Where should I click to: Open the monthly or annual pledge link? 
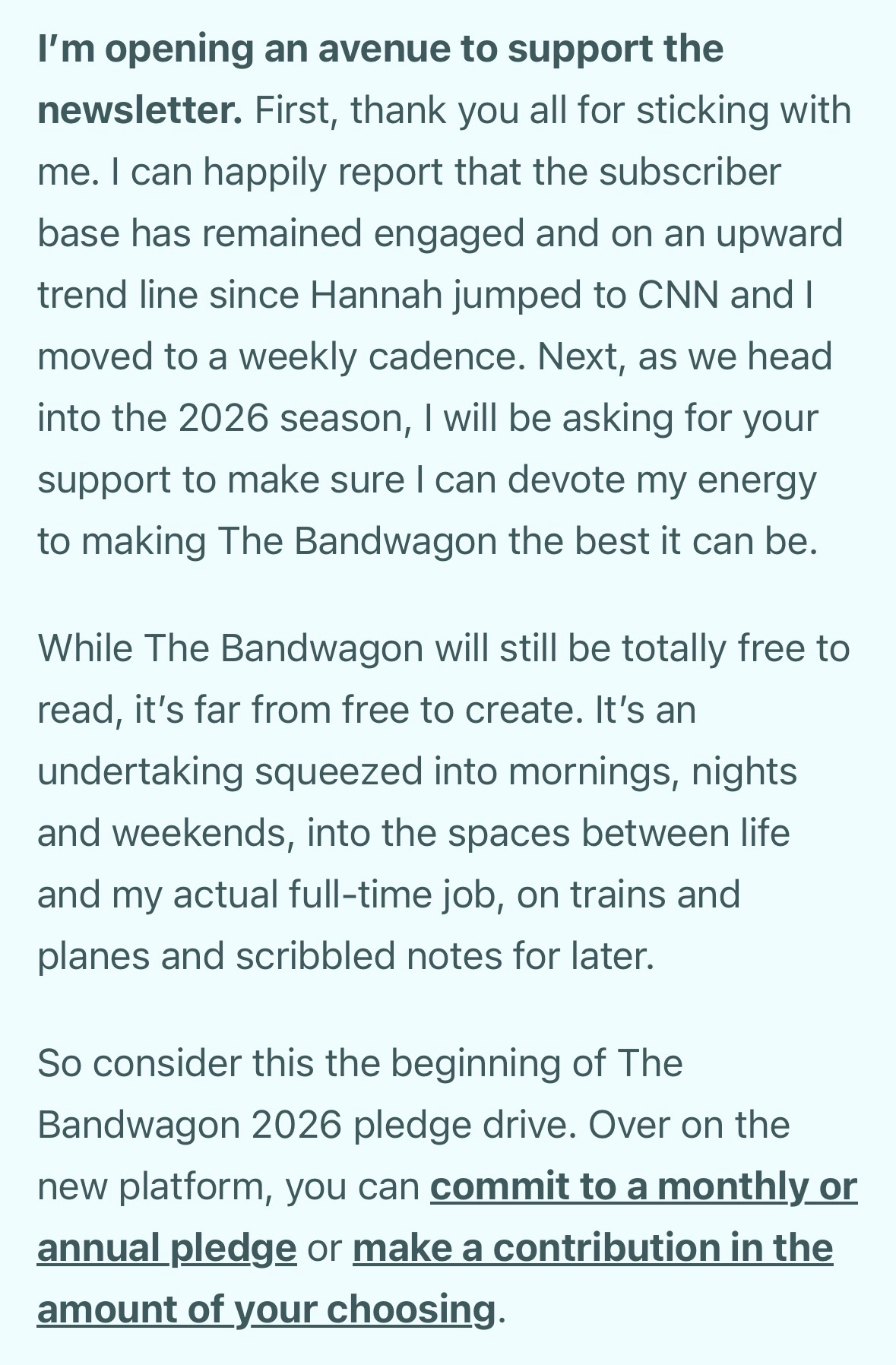coord(643,1186)
